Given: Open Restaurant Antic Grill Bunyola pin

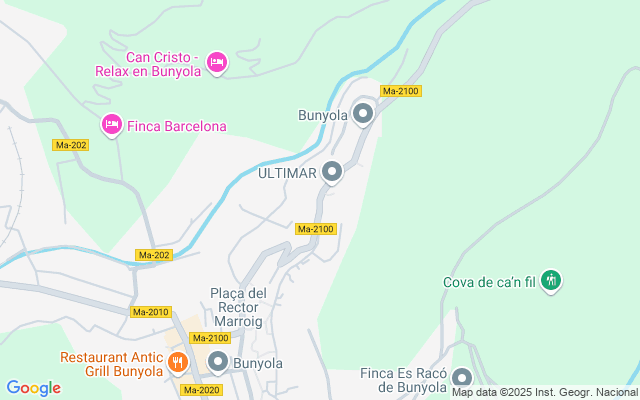Looking at the screenshot, I should click(177, 362).
